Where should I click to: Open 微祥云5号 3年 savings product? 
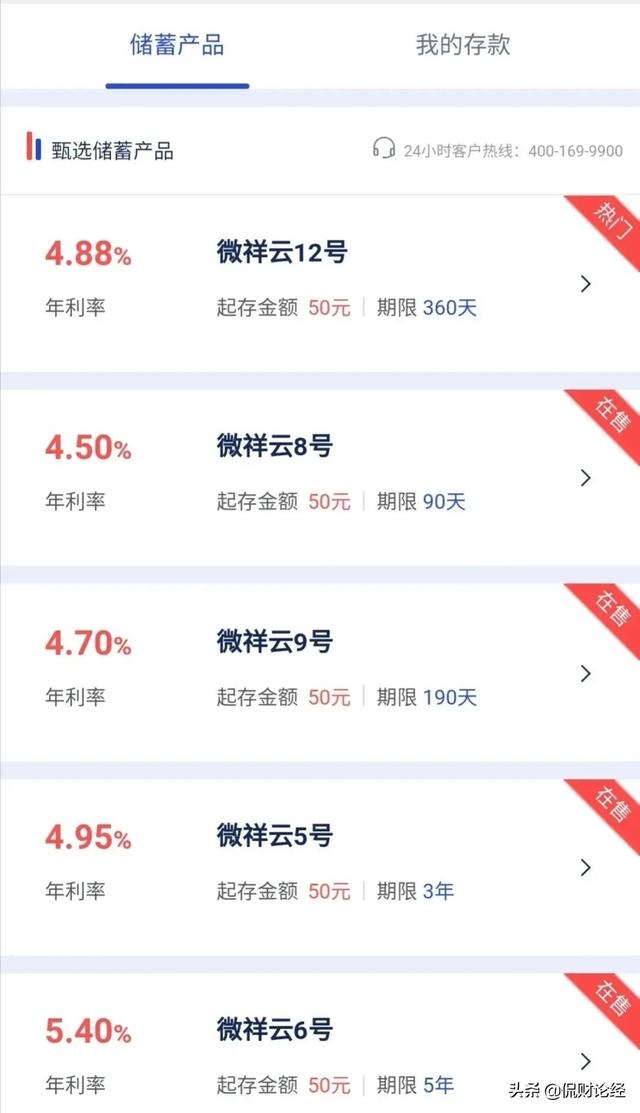320,867
